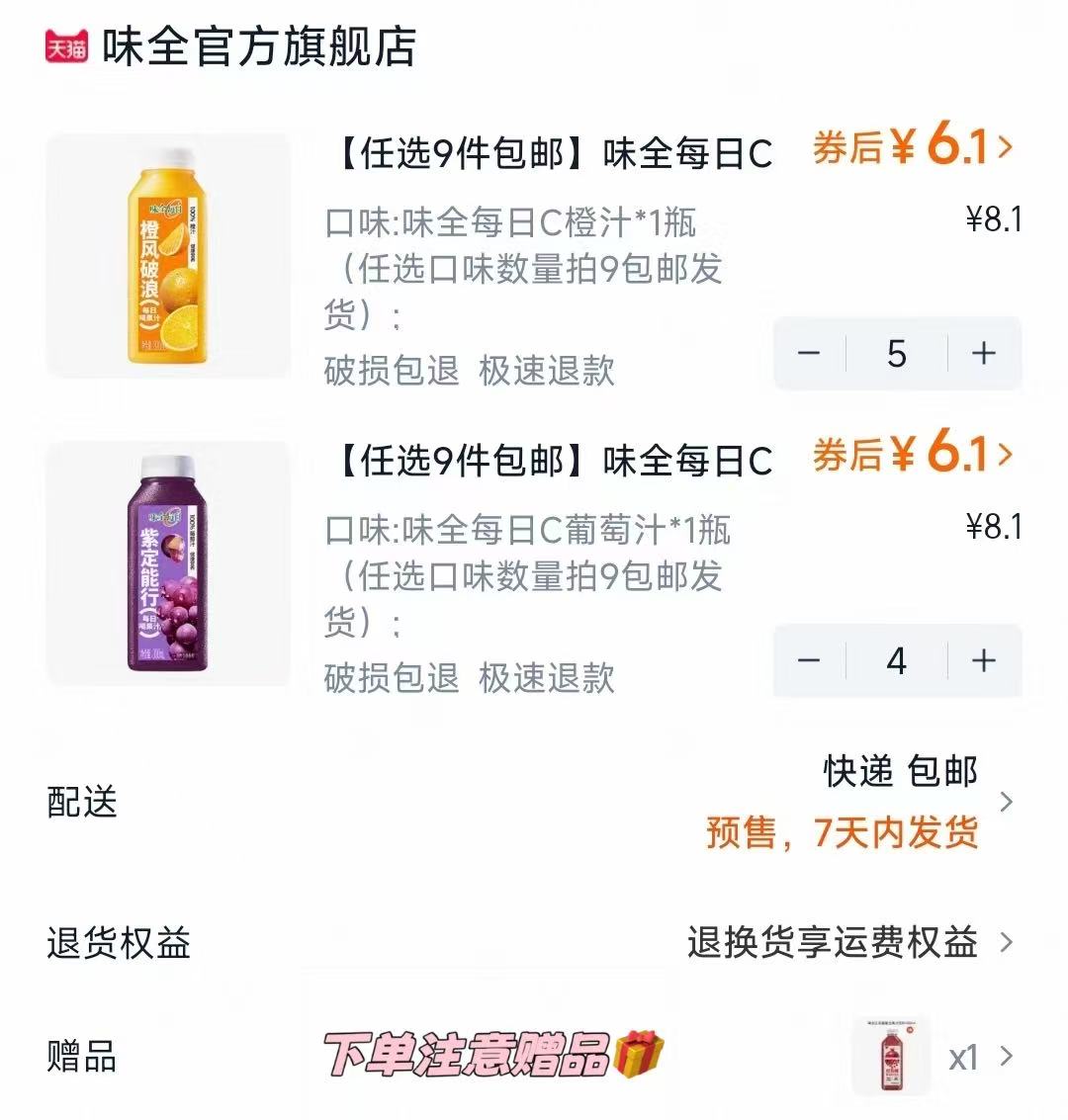This screenshot has width=1068, height=1120.
Task: Increase grape juice quantity with plus button
Action: tap(980, 661)
